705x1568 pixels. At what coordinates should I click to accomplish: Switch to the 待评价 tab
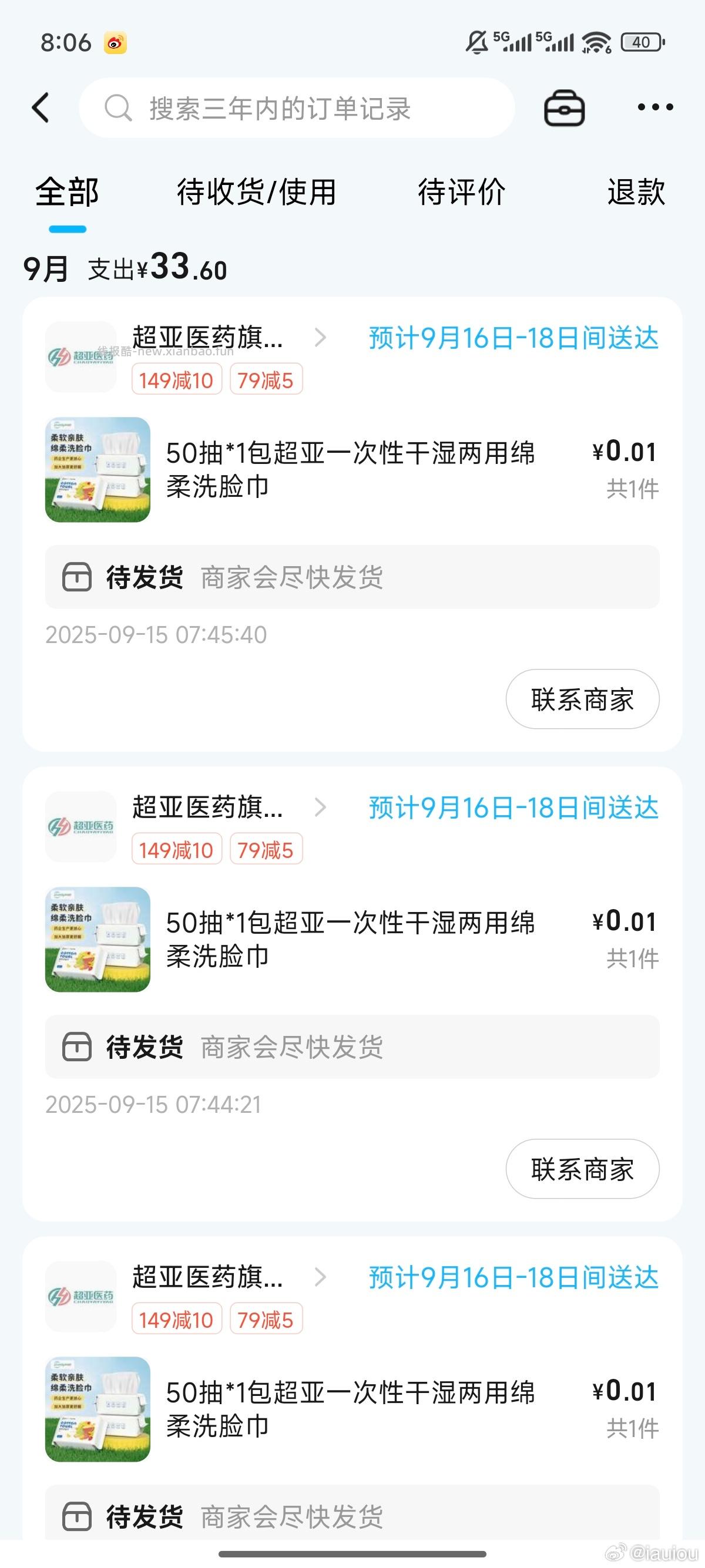click(x=461, y=191)
